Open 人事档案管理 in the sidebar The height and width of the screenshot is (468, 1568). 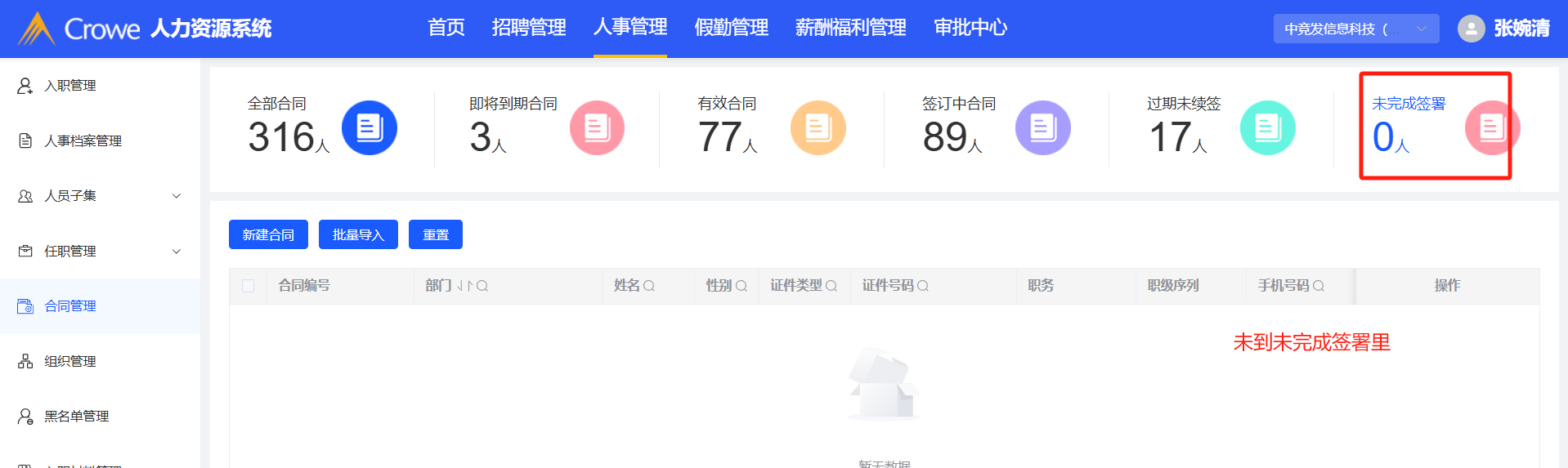pyautogui.click(x=83, y=141)
